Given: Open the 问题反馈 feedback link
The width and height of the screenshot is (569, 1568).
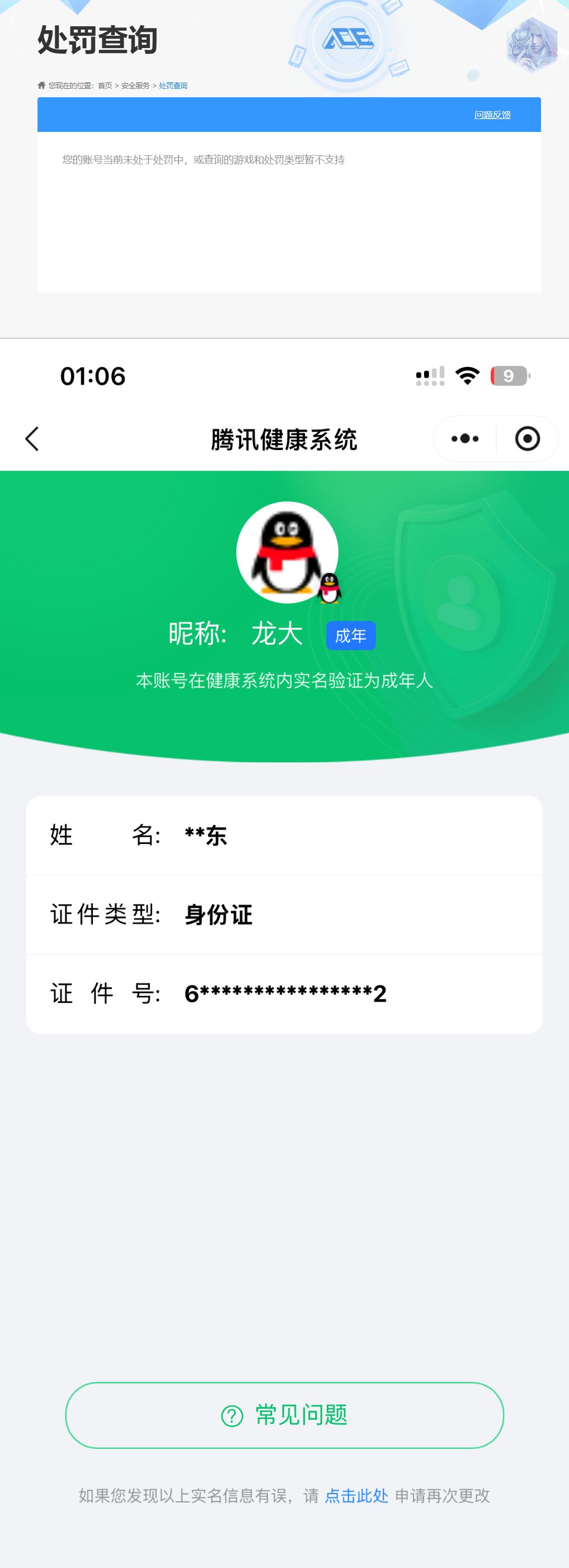Looking at the screenshot, I should (x=493, y=115).
